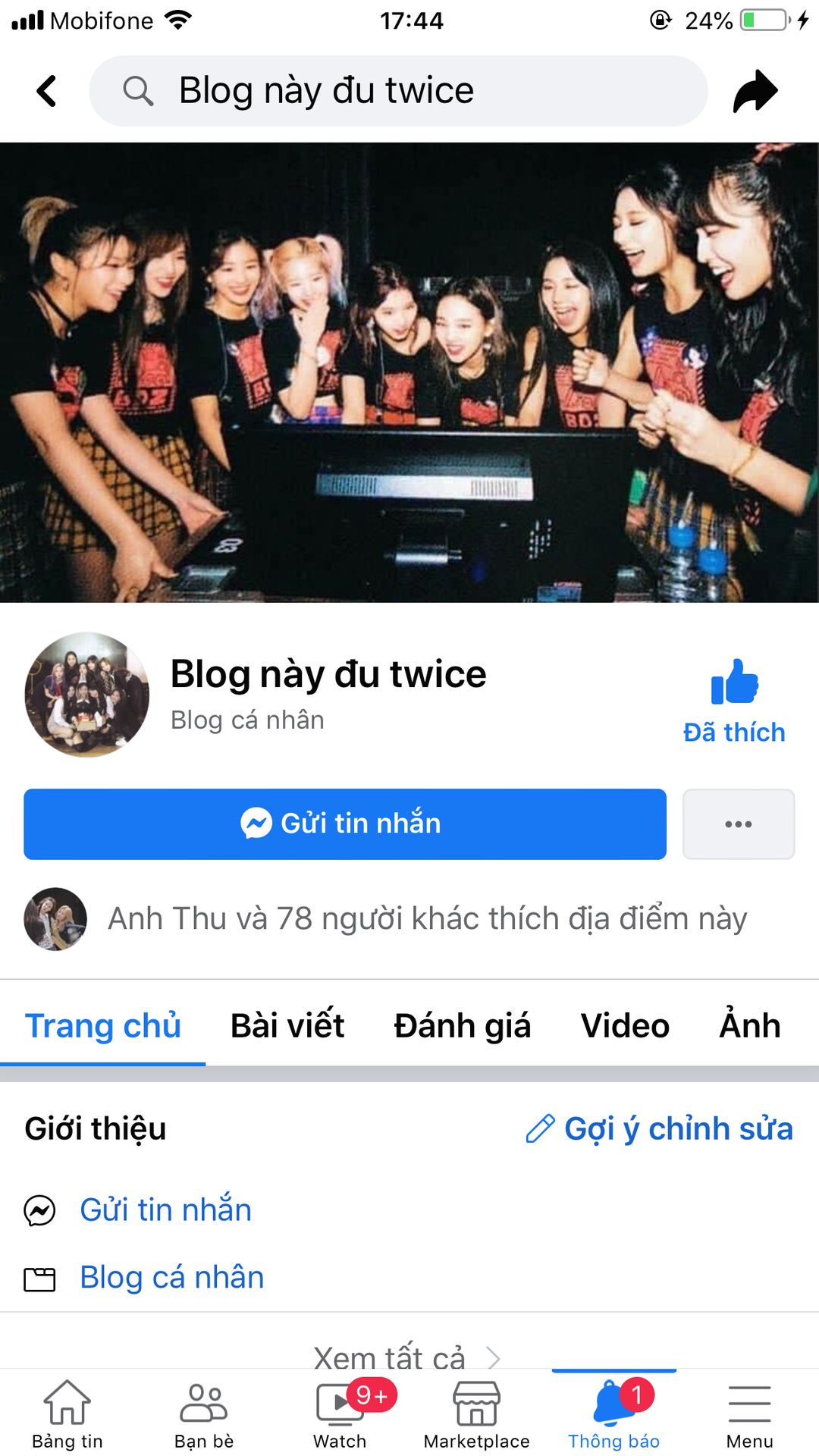Tap the "Blog cá nhân" category link
The width and height of the screenshot is (819, 1456).
click(172, 1277)
